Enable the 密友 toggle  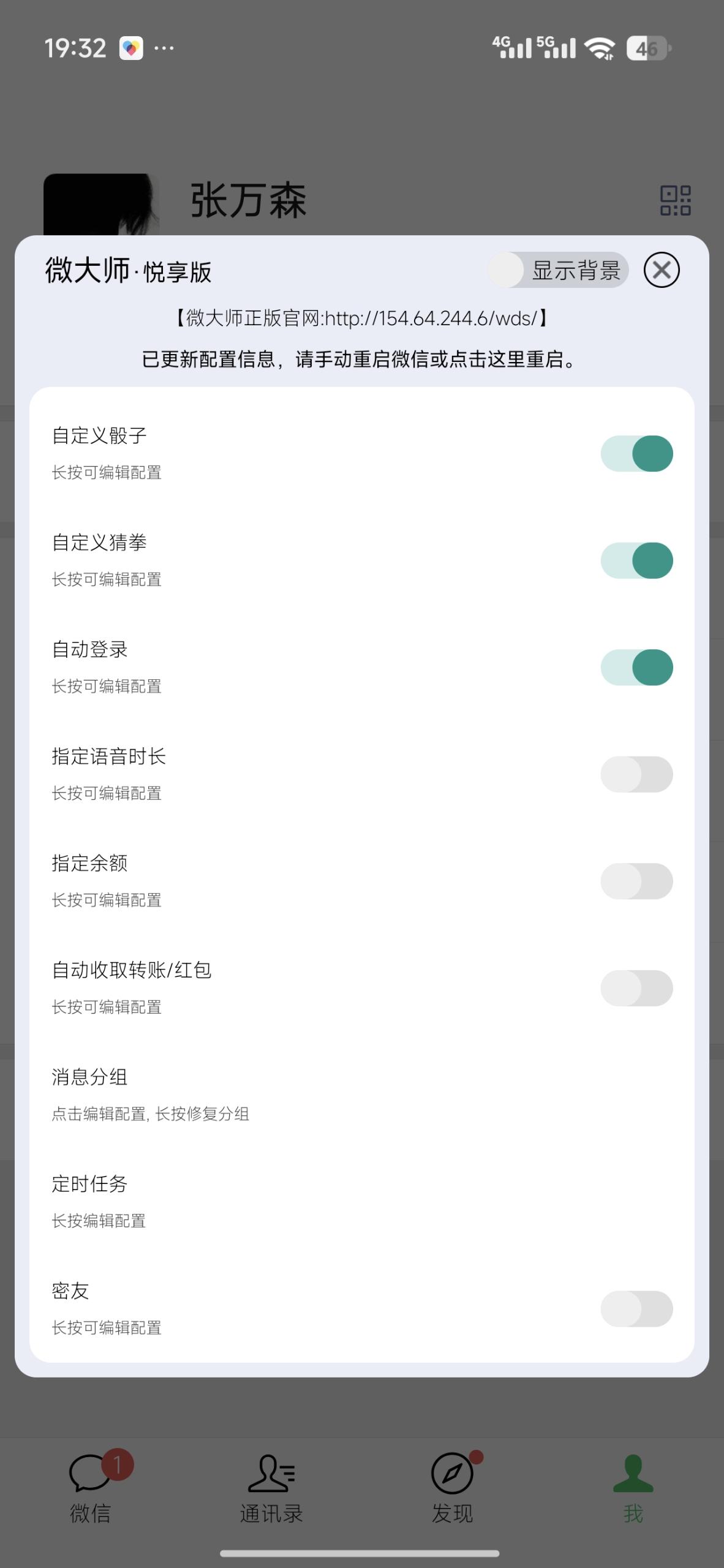click(637, 1308)
